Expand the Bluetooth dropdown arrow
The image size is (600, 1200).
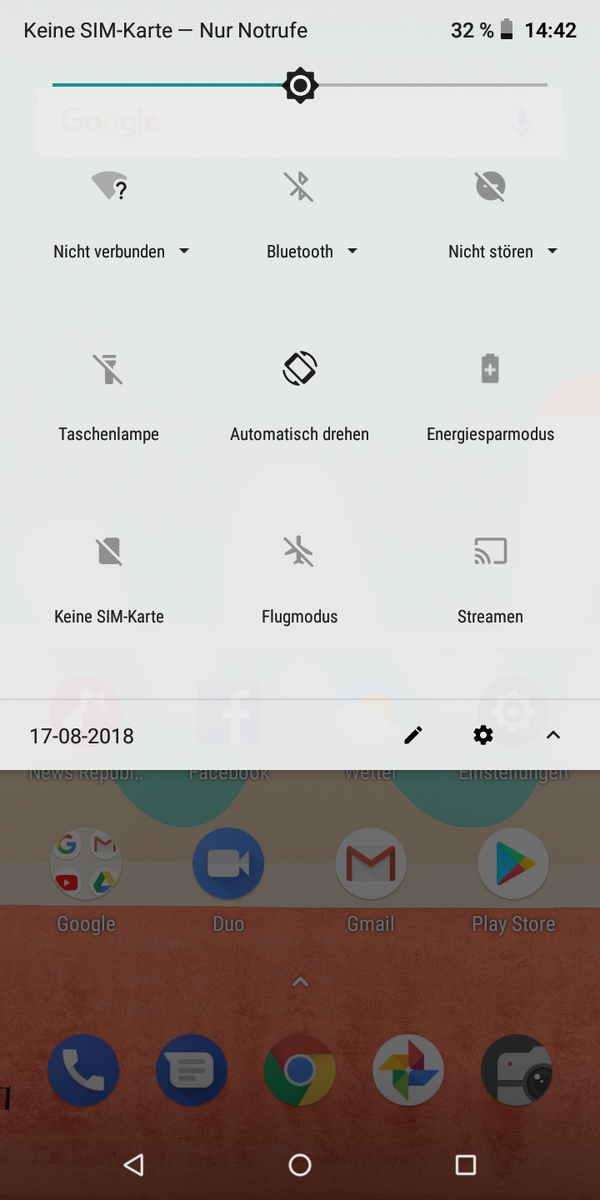tap(352, 252)
